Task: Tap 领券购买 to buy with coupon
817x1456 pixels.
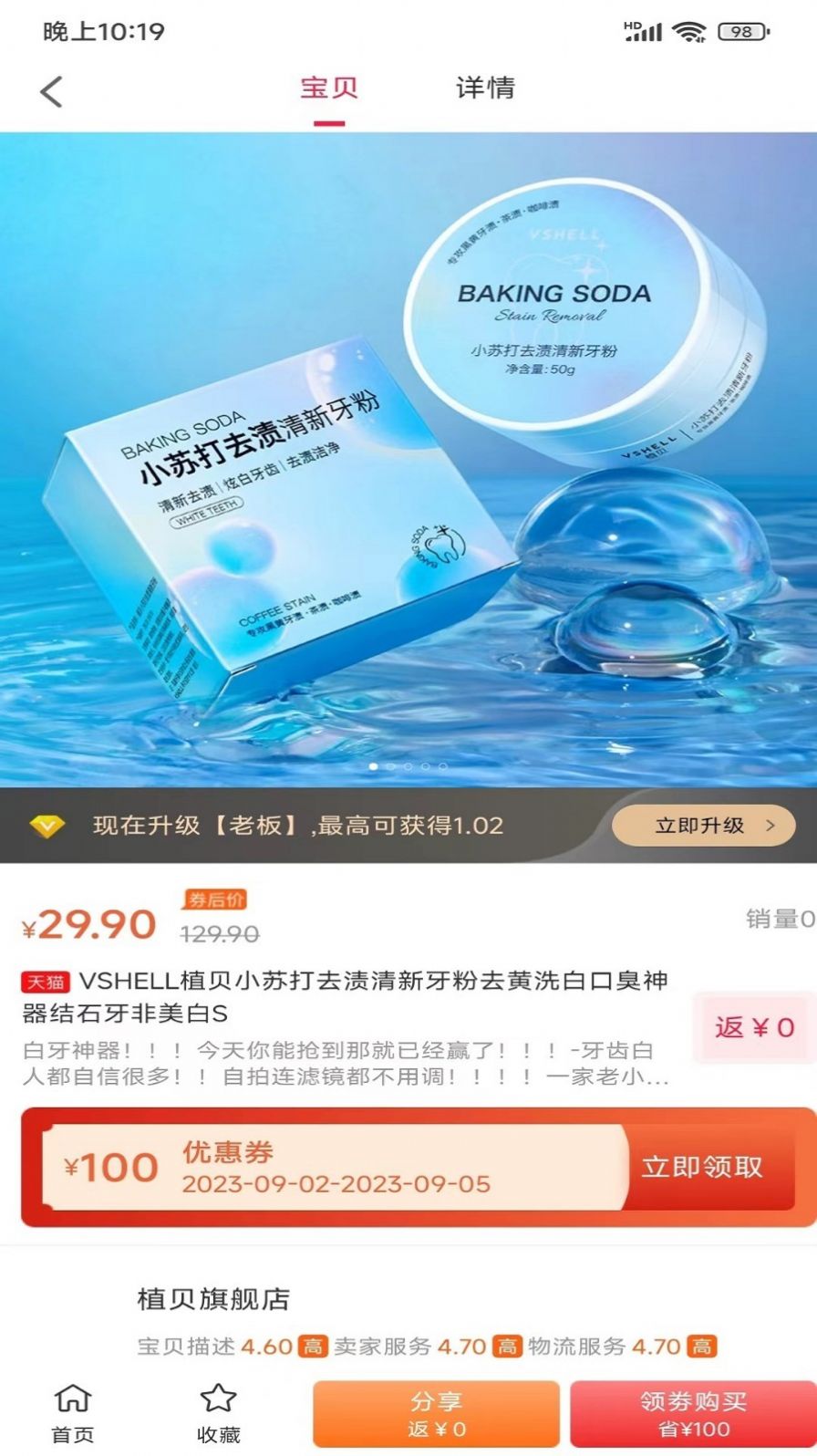Action: (693, 1413)
